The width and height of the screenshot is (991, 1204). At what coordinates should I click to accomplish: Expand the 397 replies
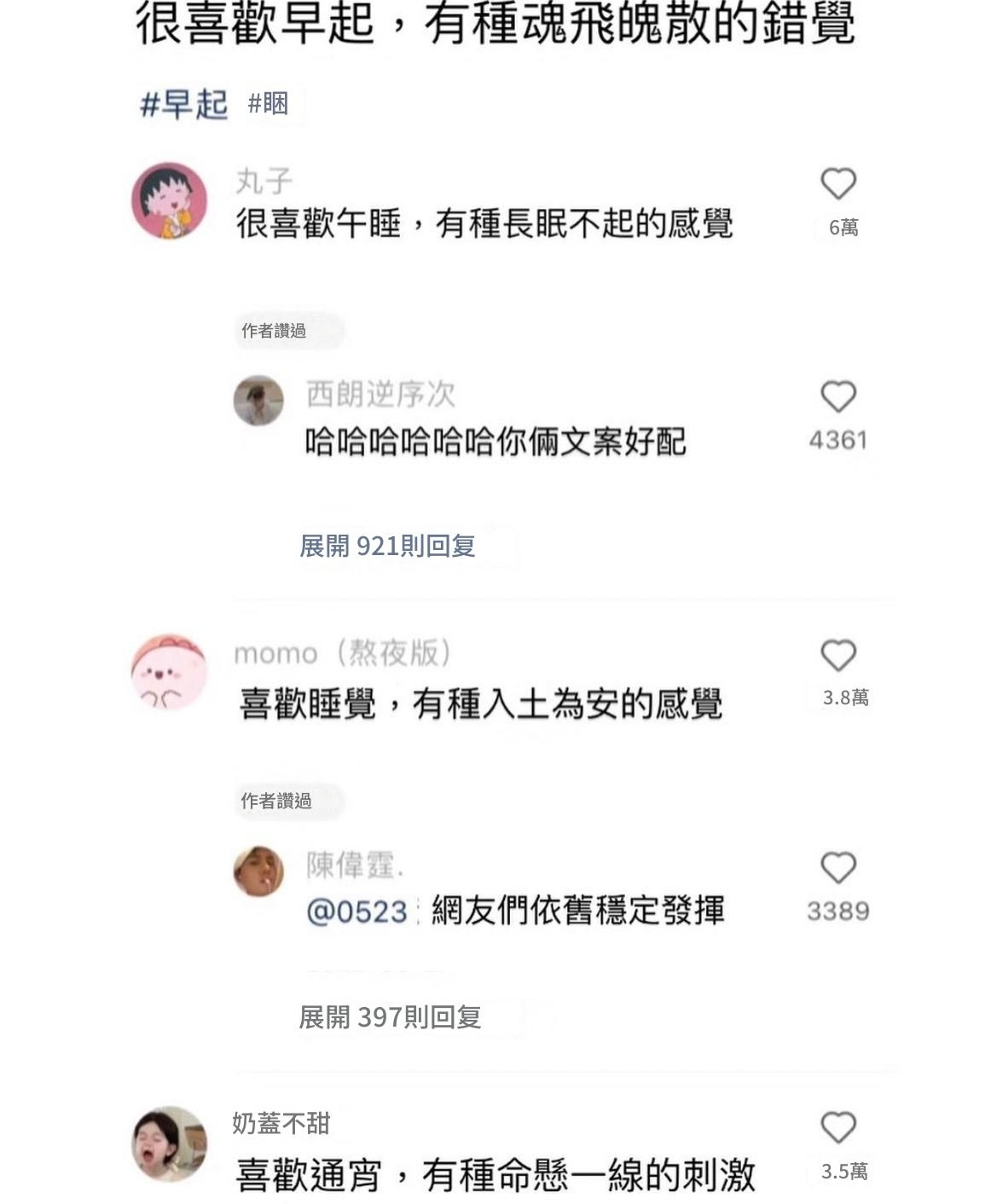click(389, 1016)
